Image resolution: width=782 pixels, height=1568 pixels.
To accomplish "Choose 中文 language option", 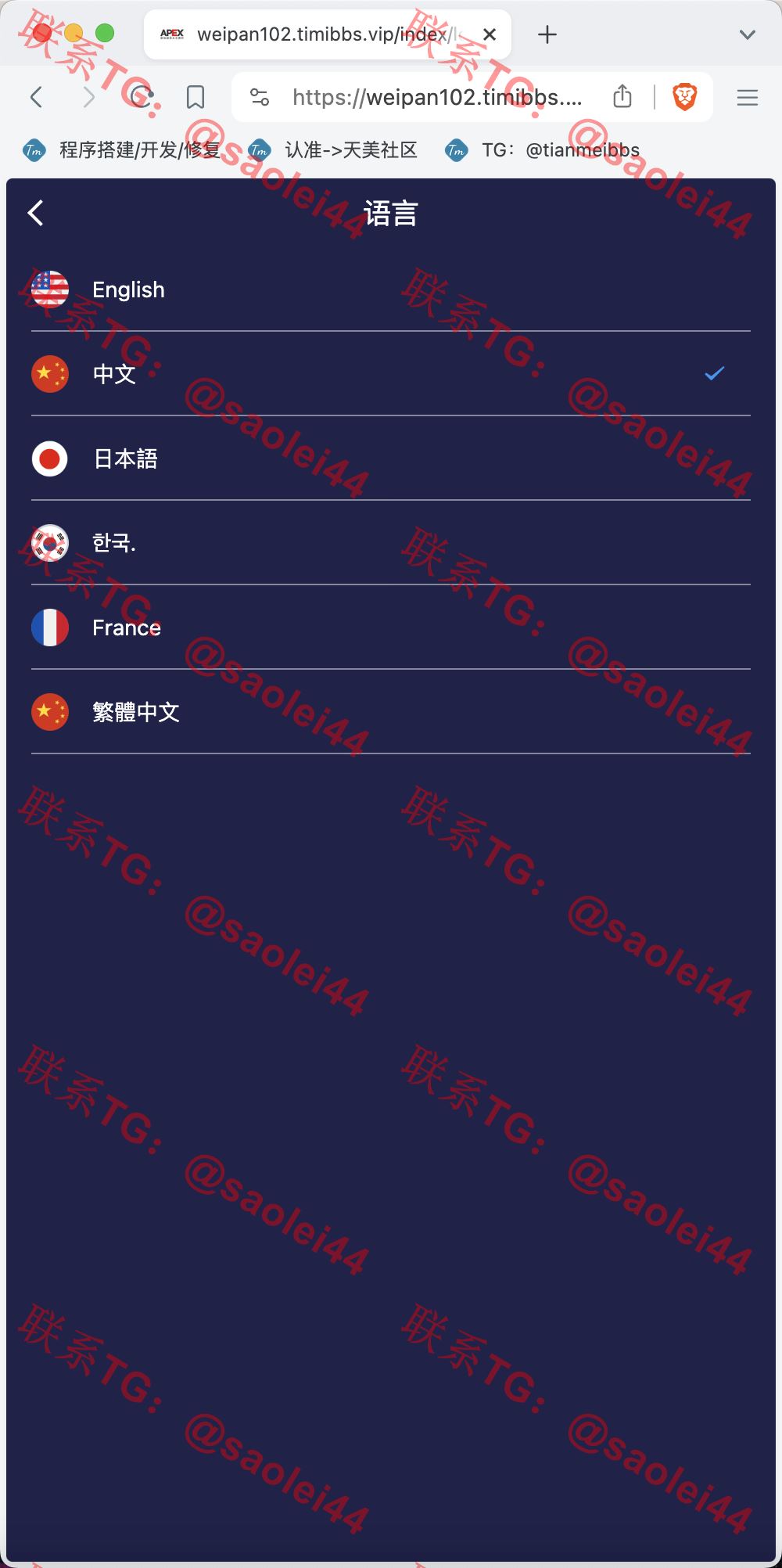I will tap(391, 374).
